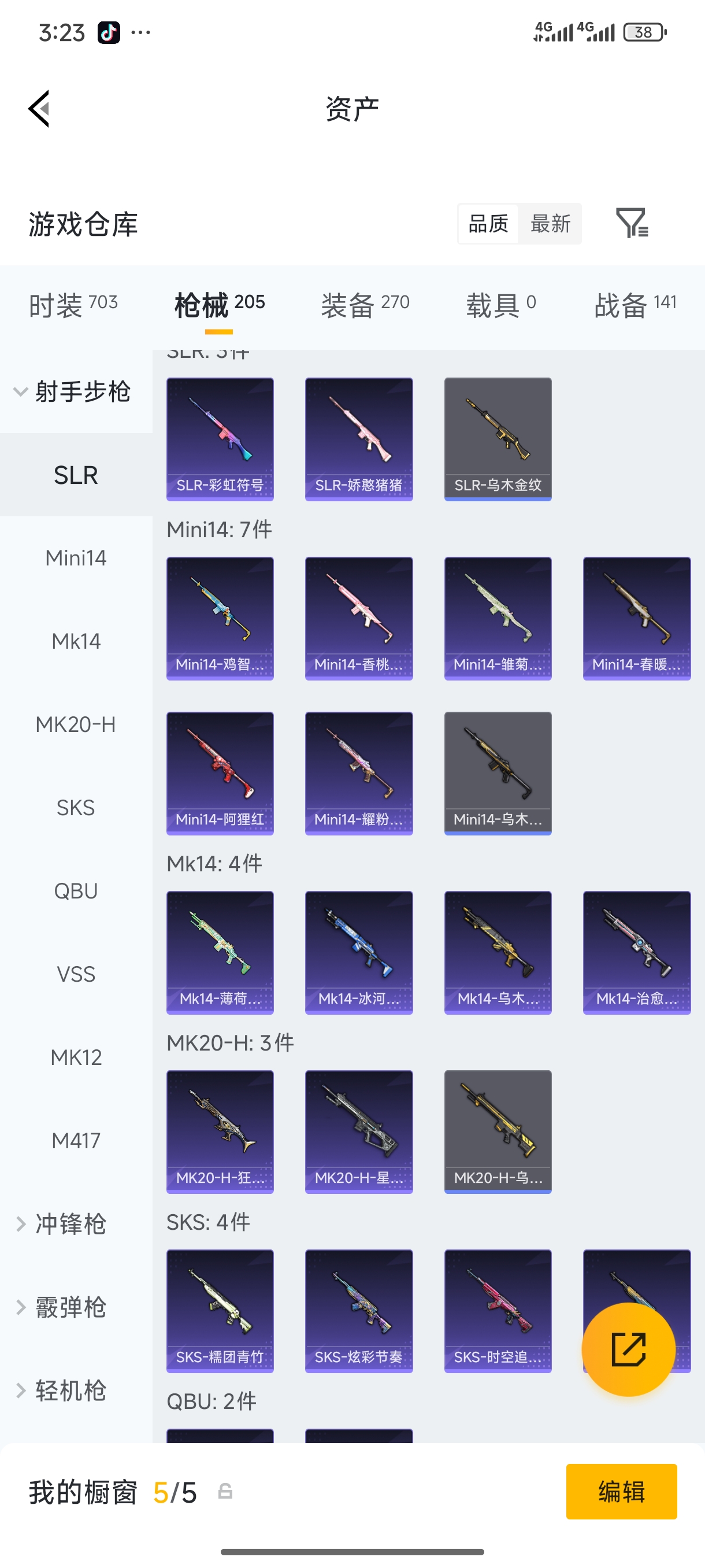
Task: Select VSS in the sidebar
Action: [x=76, y=974]
